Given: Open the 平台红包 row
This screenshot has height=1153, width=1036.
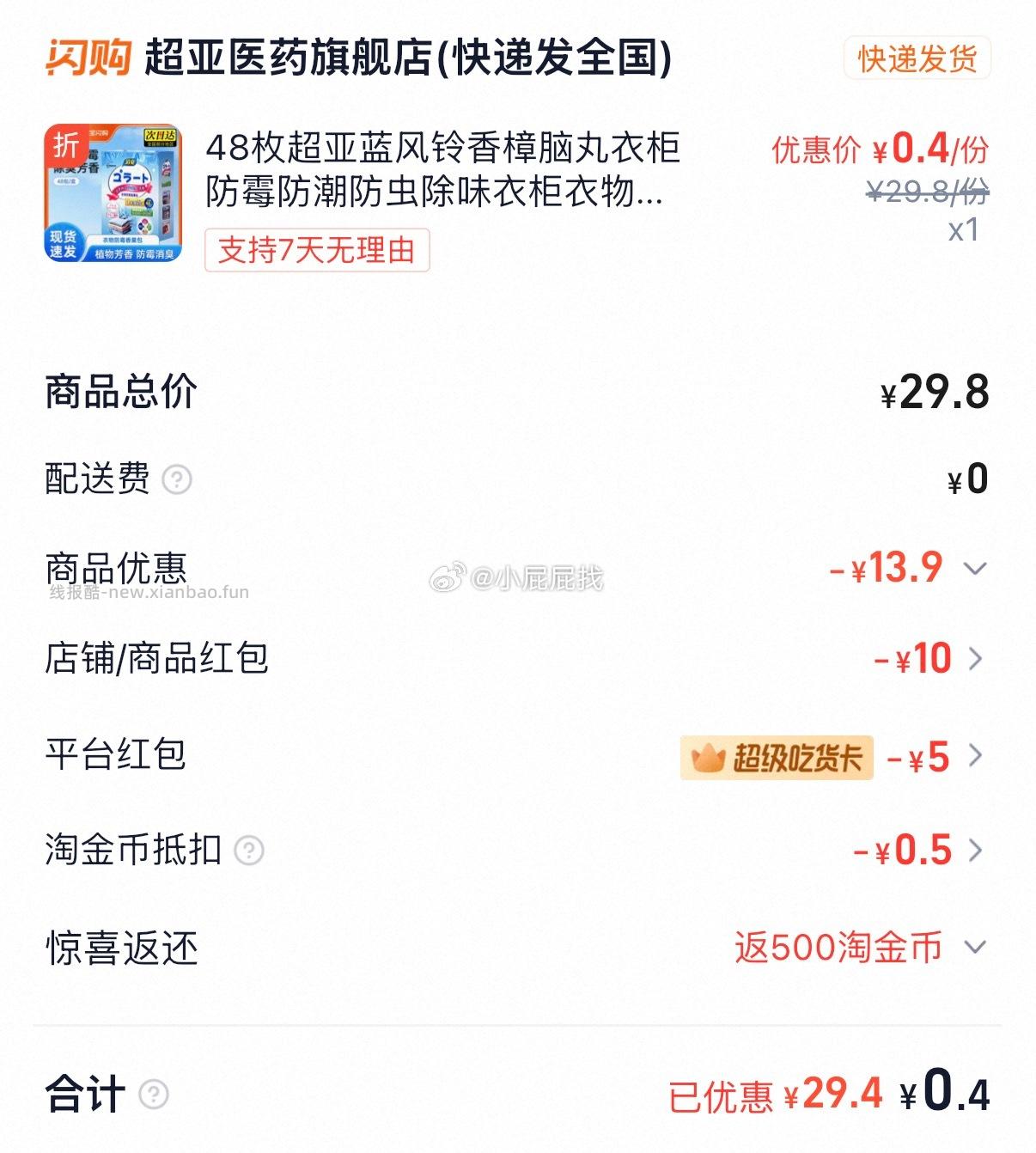Looking at the screenshot, I should point(975,756).
